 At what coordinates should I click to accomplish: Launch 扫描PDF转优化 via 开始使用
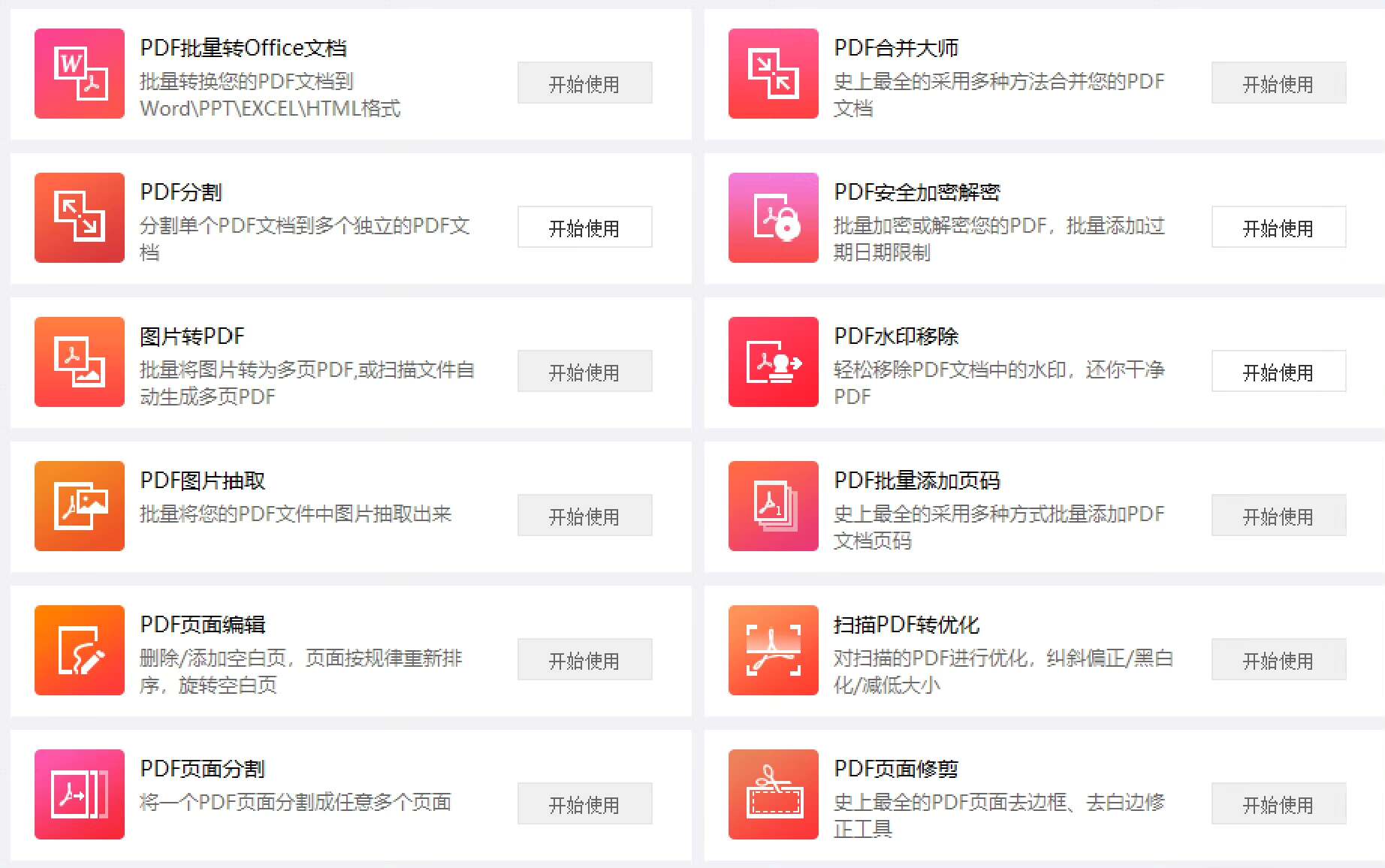(1278, 660)
